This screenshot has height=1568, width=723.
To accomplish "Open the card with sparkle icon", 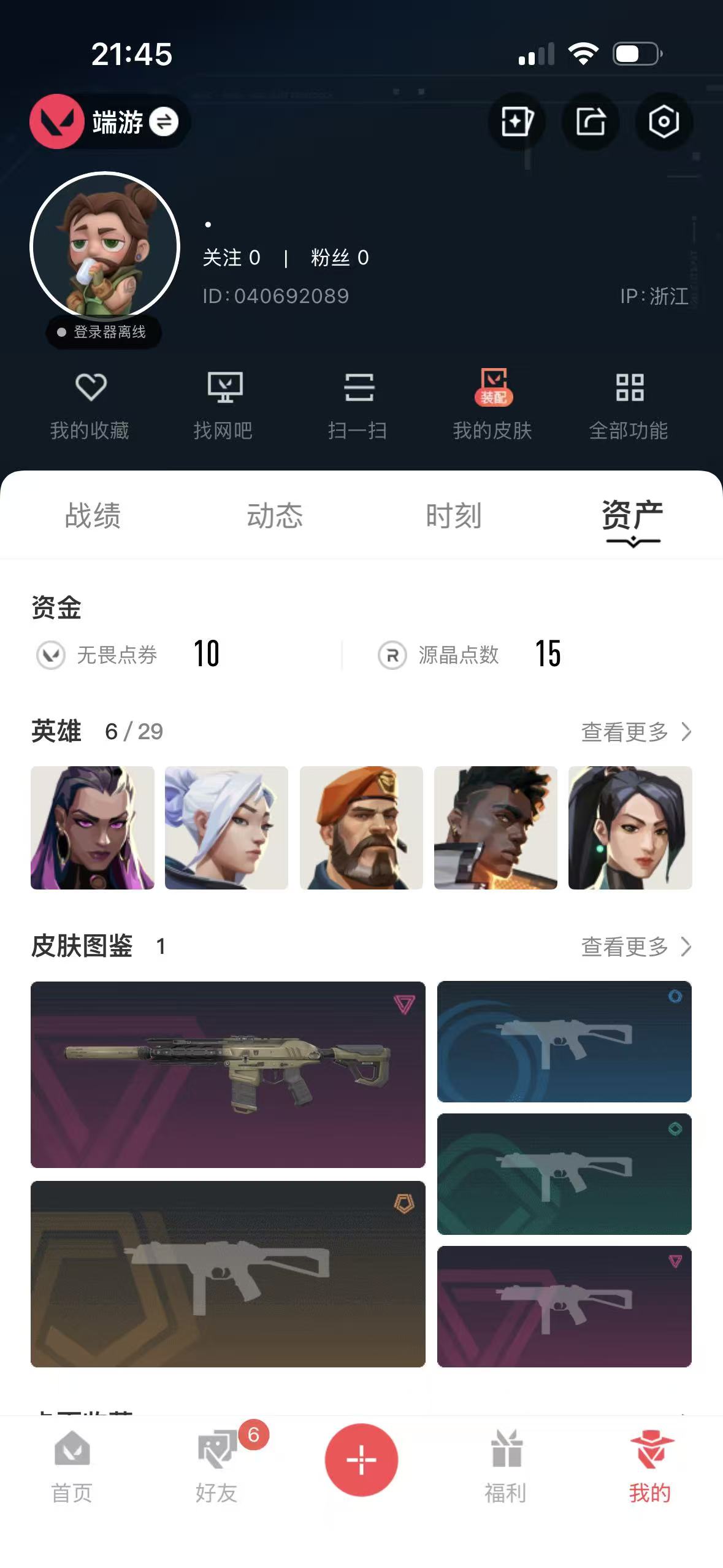I will [516, 122].
